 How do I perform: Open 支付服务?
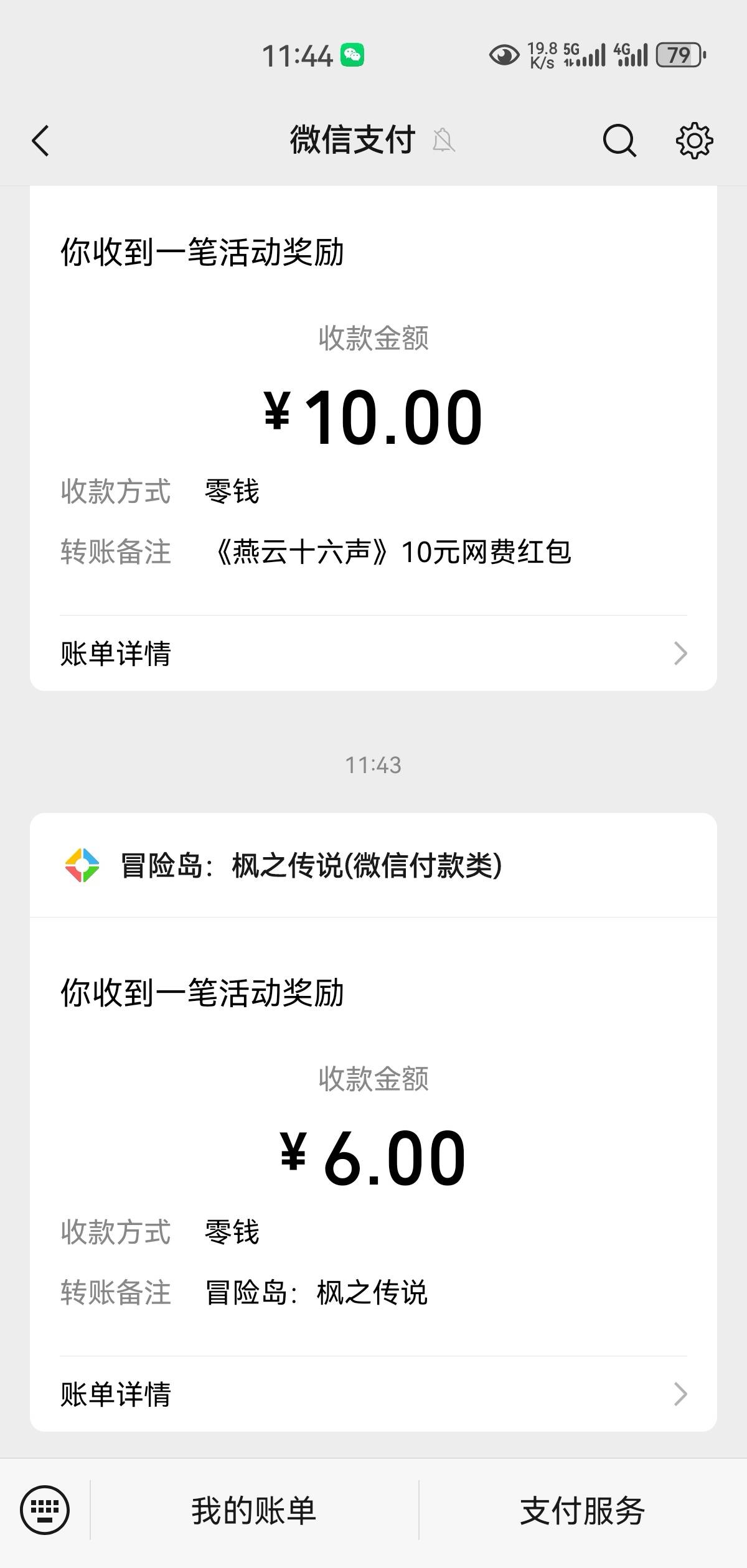pos(583,1511)
